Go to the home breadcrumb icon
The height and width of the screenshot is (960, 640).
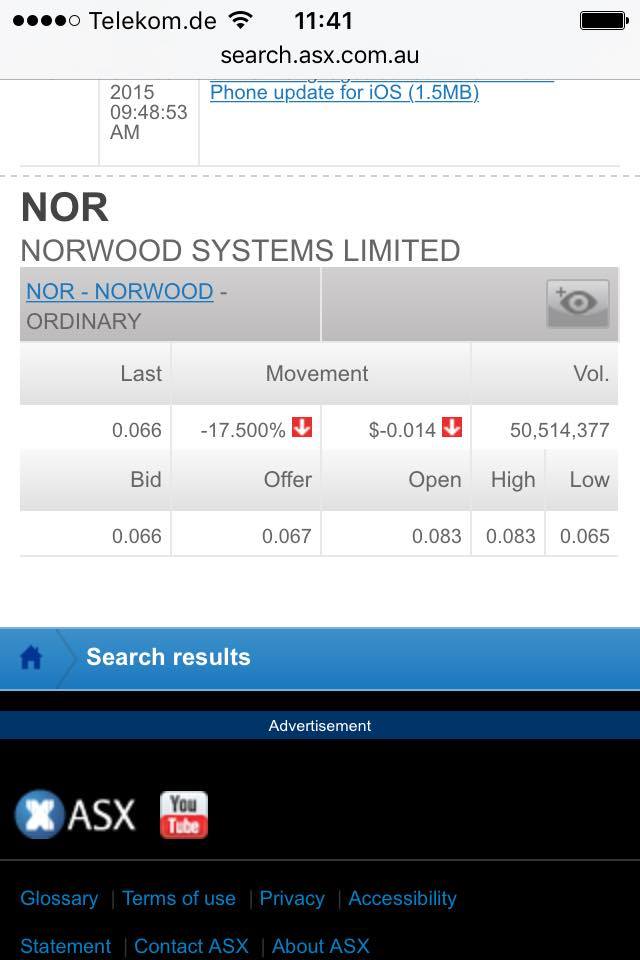(31, 657)
